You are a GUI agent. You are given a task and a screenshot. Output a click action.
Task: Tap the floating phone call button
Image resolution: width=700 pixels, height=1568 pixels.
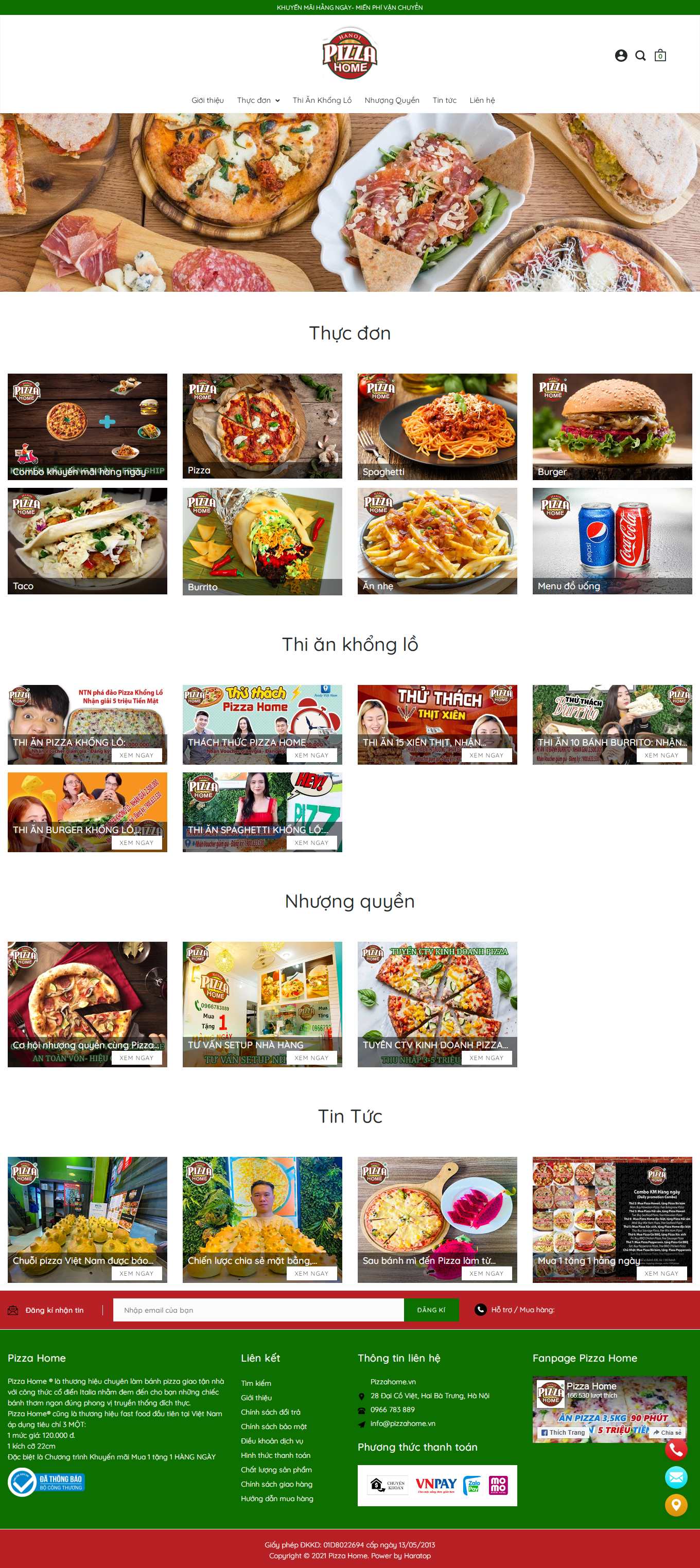(676, 1451)
